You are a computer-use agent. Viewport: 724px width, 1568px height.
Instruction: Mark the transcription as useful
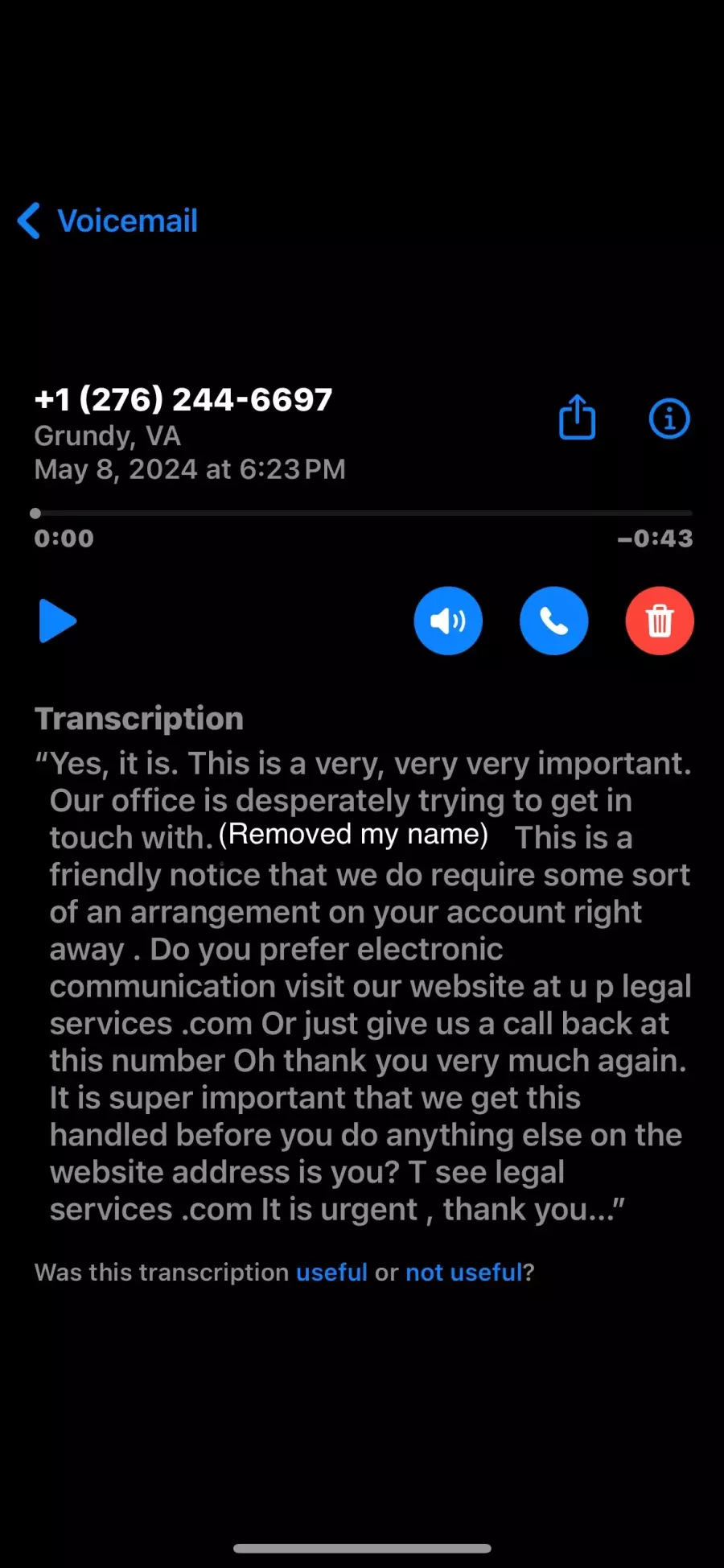point(331,1272)
